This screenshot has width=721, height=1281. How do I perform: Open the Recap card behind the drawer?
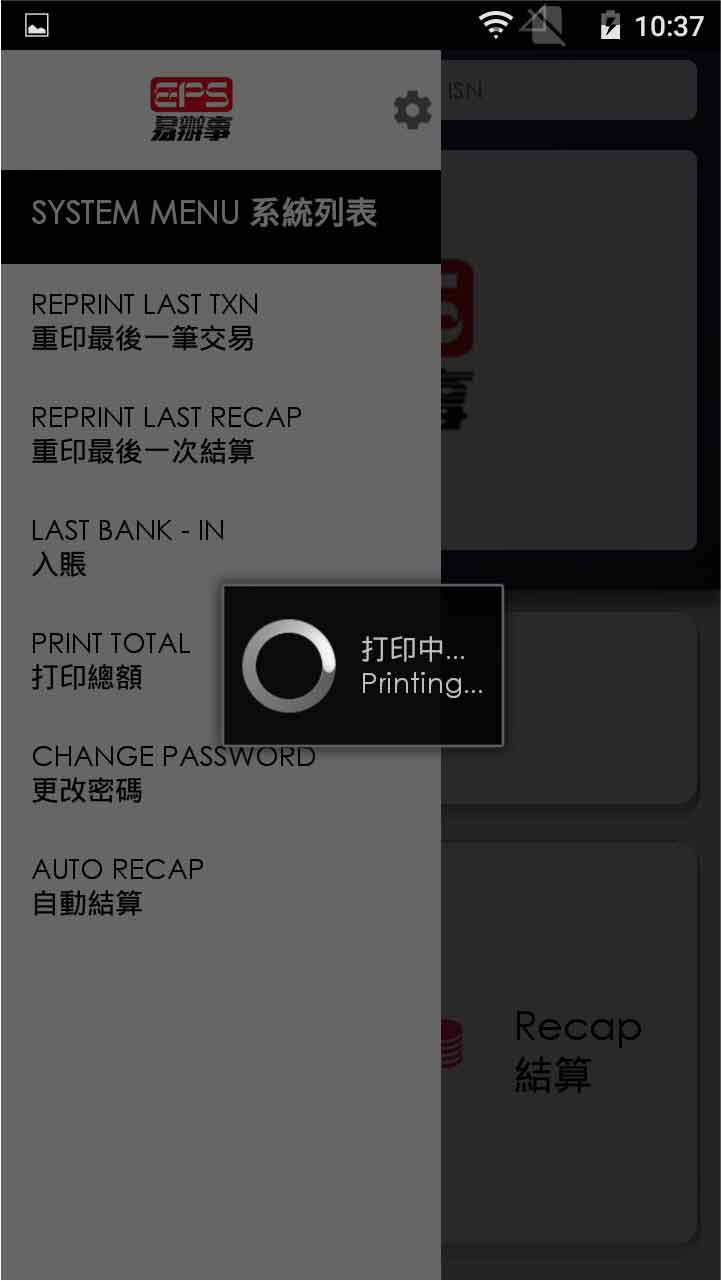click(577, 1050)
